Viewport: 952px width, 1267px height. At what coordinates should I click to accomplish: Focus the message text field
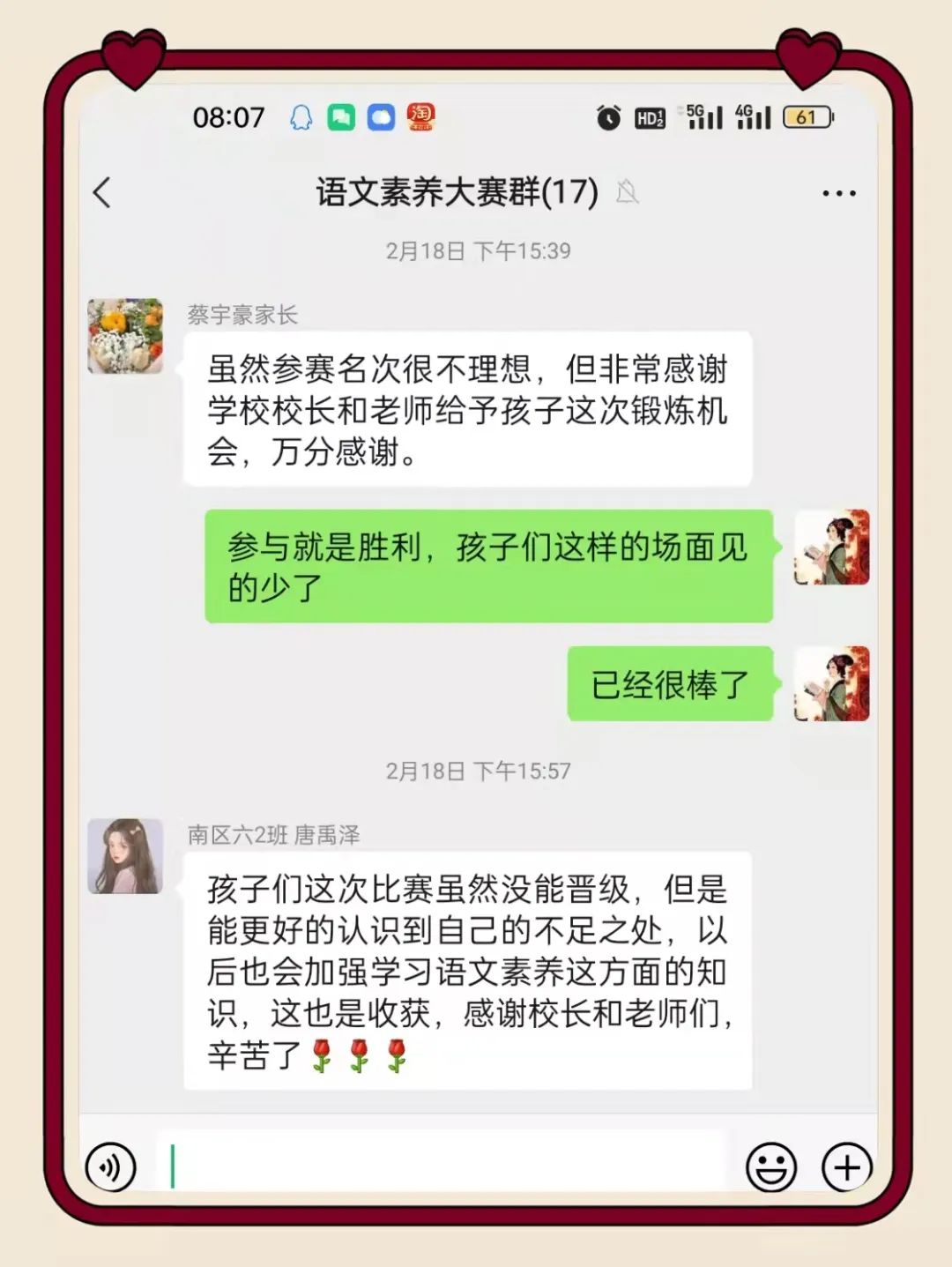tap(441, 1166)
